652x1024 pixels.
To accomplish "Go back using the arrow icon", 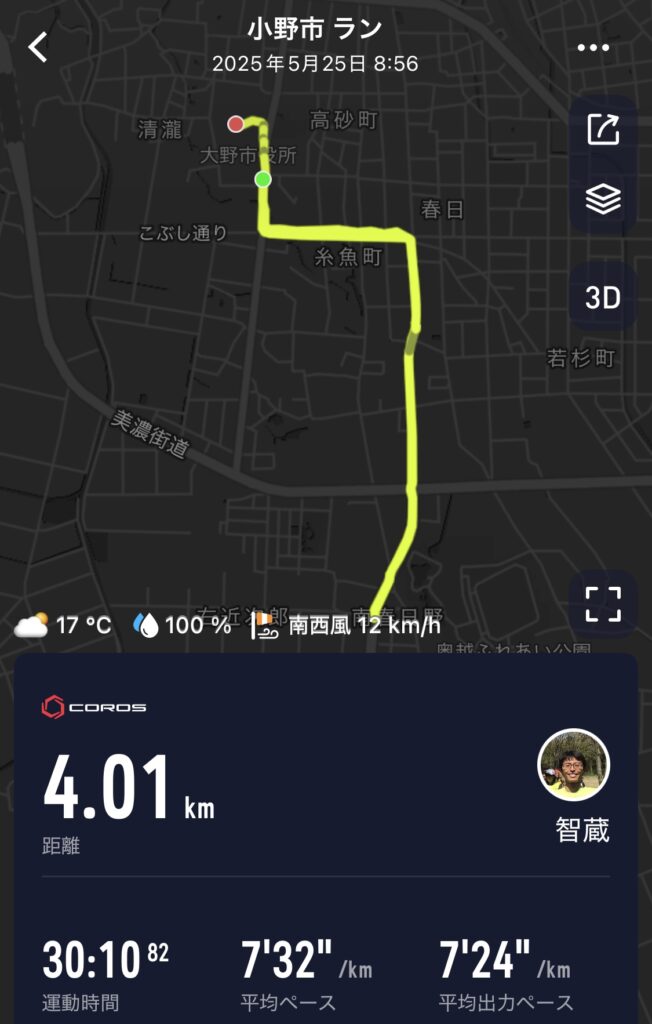I will coord(38,47).
